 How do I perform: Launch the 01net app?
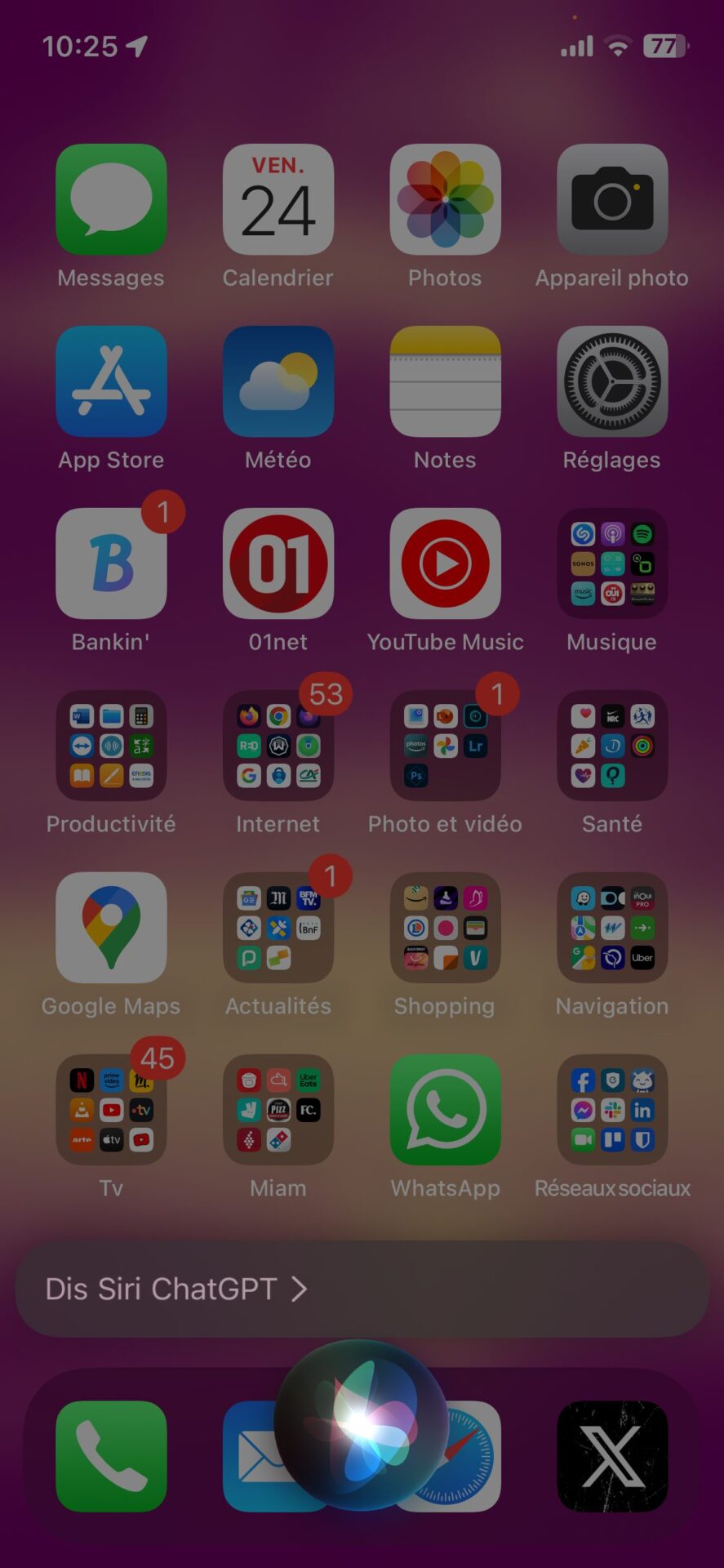278,563
